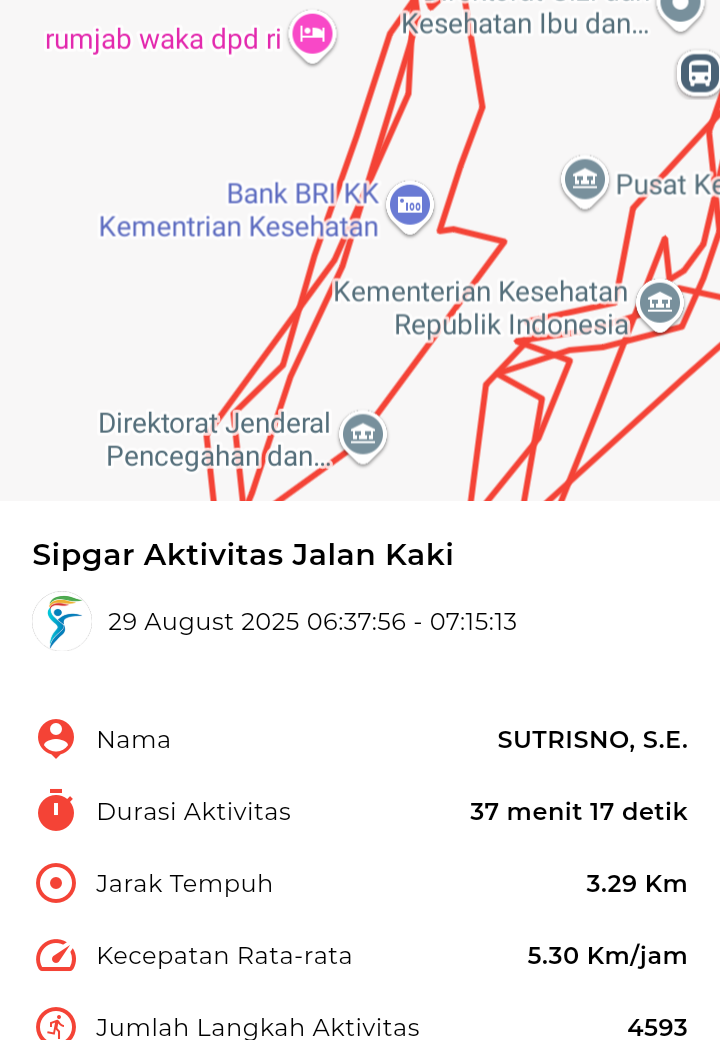
Task: Open the Kementerian Kesehatan Republik Indonesia map pin
Action: point(659,301)
